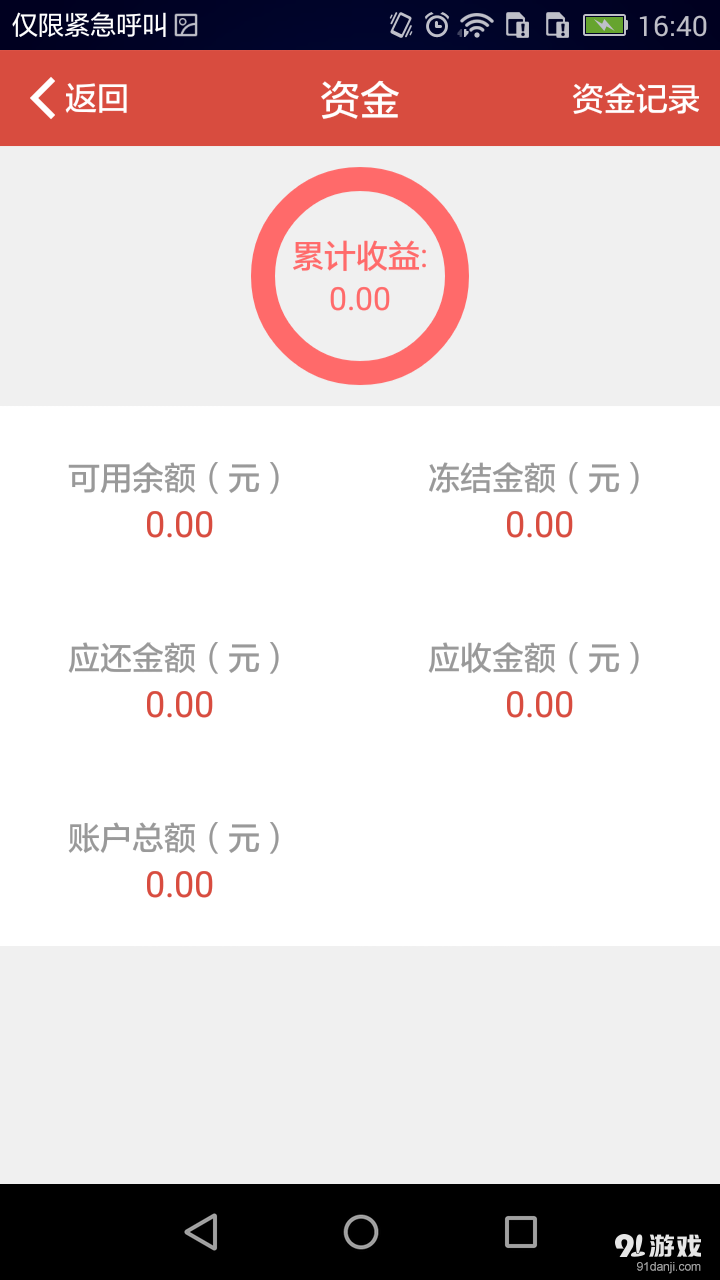Tap the Android back triangle in navigation bar
This screenshot has width=720, height=1280.
point(202,1233)
